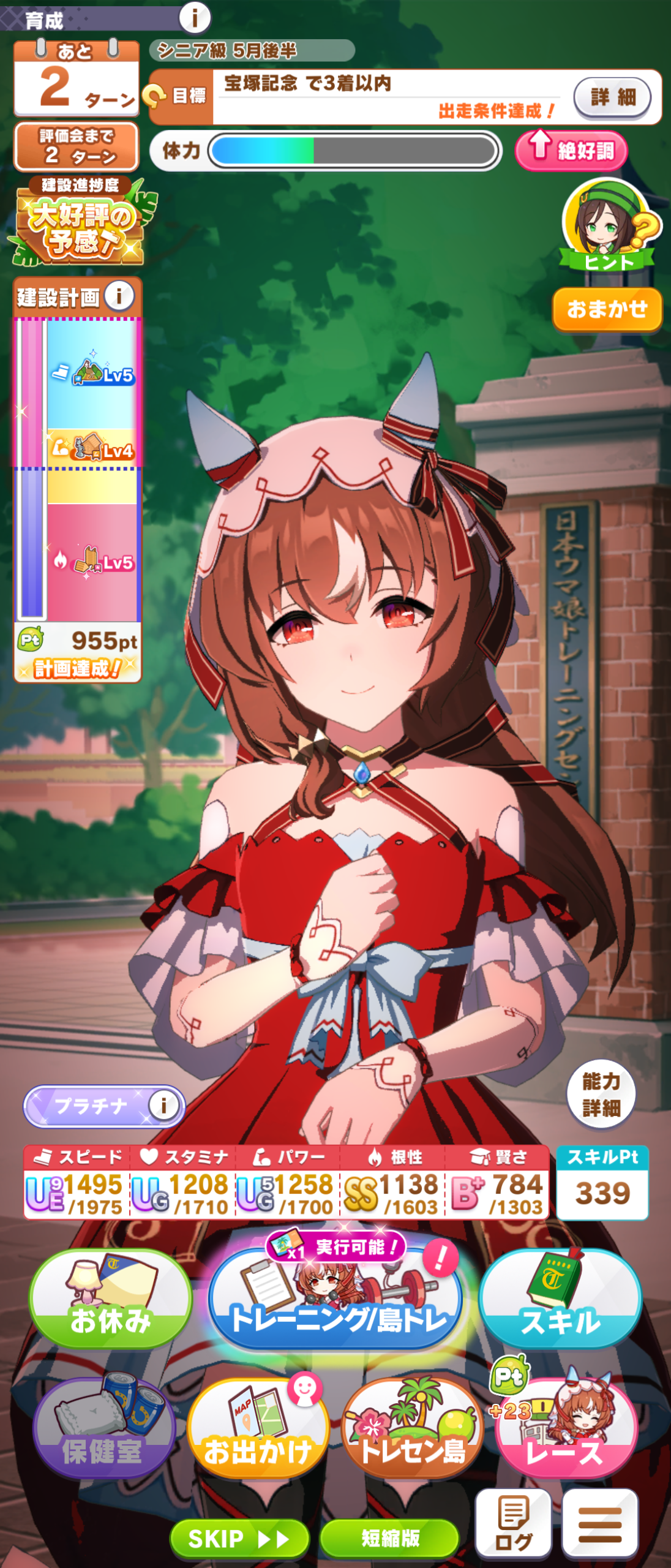Open 能力詳細 ability details
The width and height of the screenshot is (671, 1568).
coord(601,1094)
